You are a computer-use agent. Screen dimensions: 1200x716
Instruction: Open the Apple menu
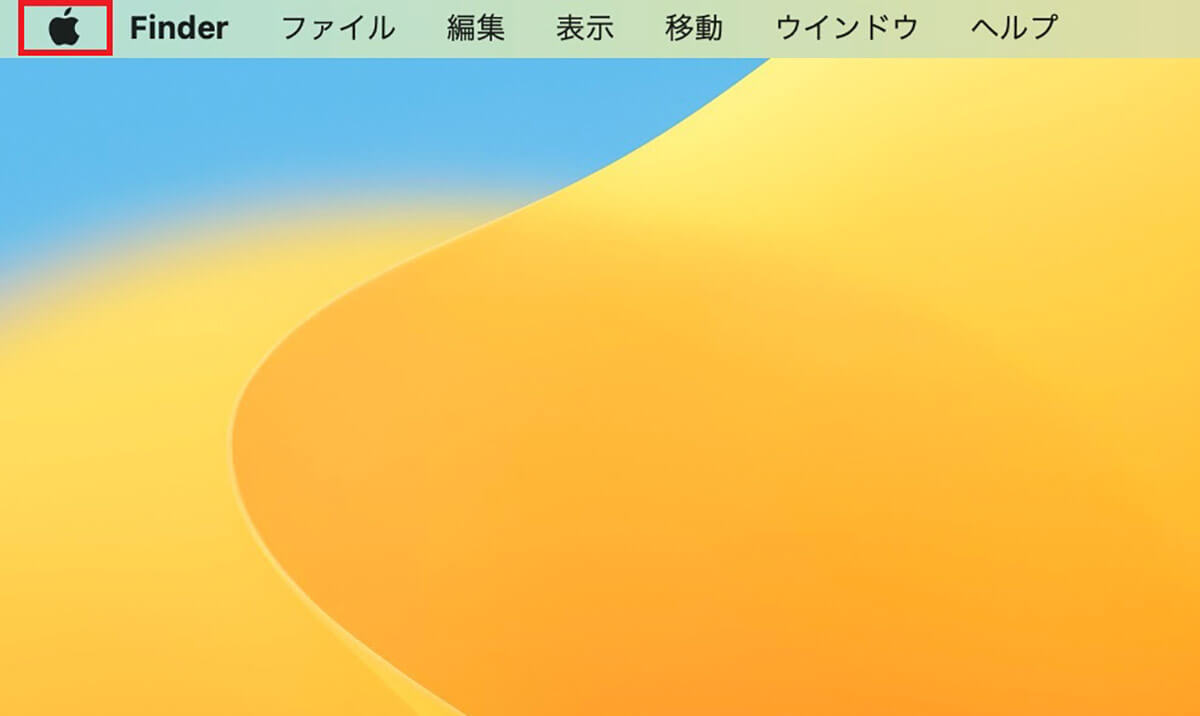[64, 27]
